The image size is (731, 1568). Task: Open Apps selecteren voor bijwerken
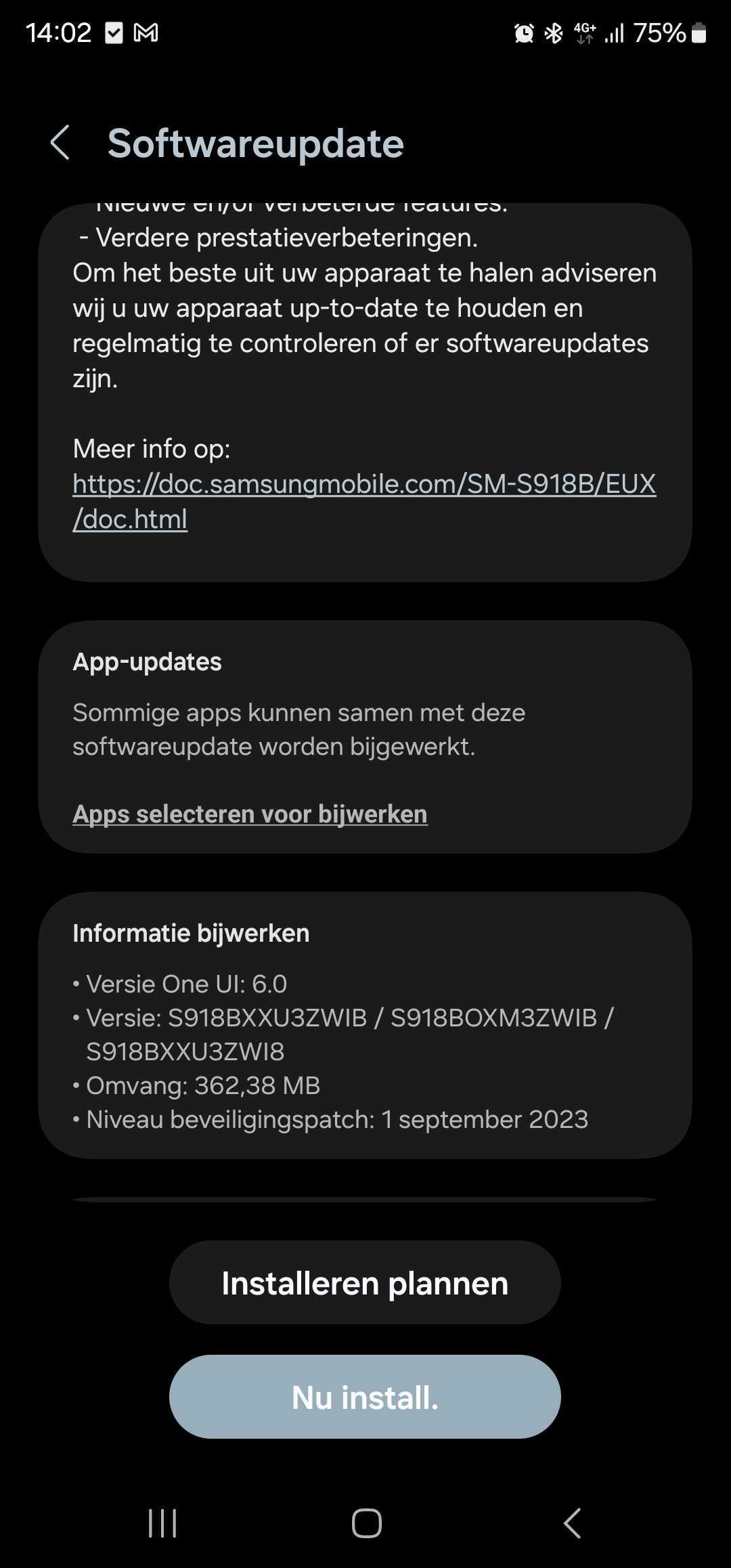pos(250,814)
